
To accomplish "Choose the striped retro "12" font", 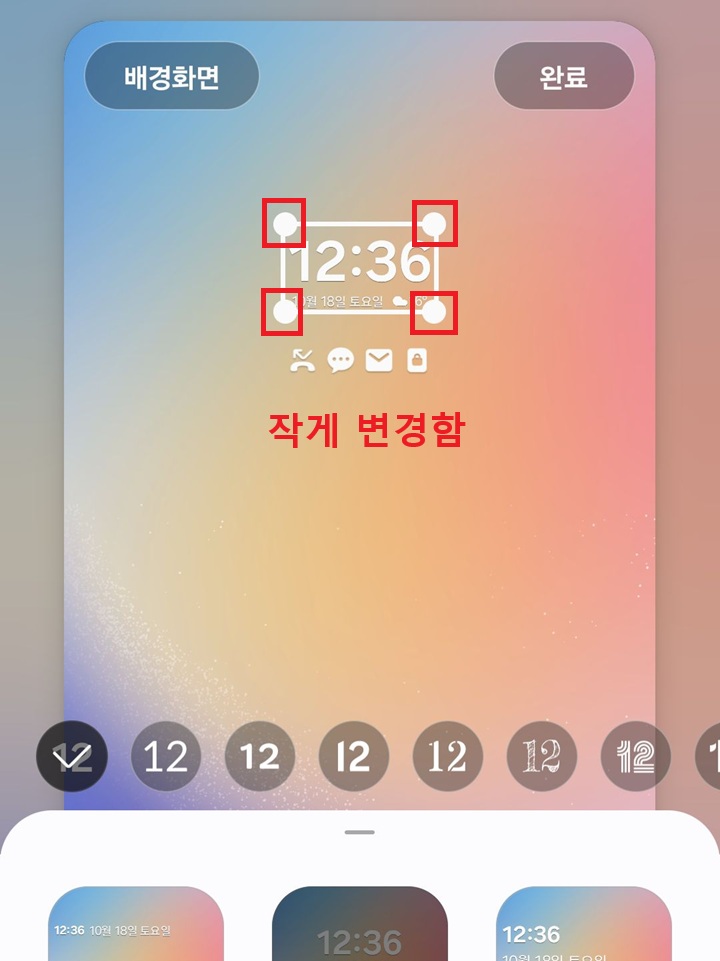I will tap(633, 757).
